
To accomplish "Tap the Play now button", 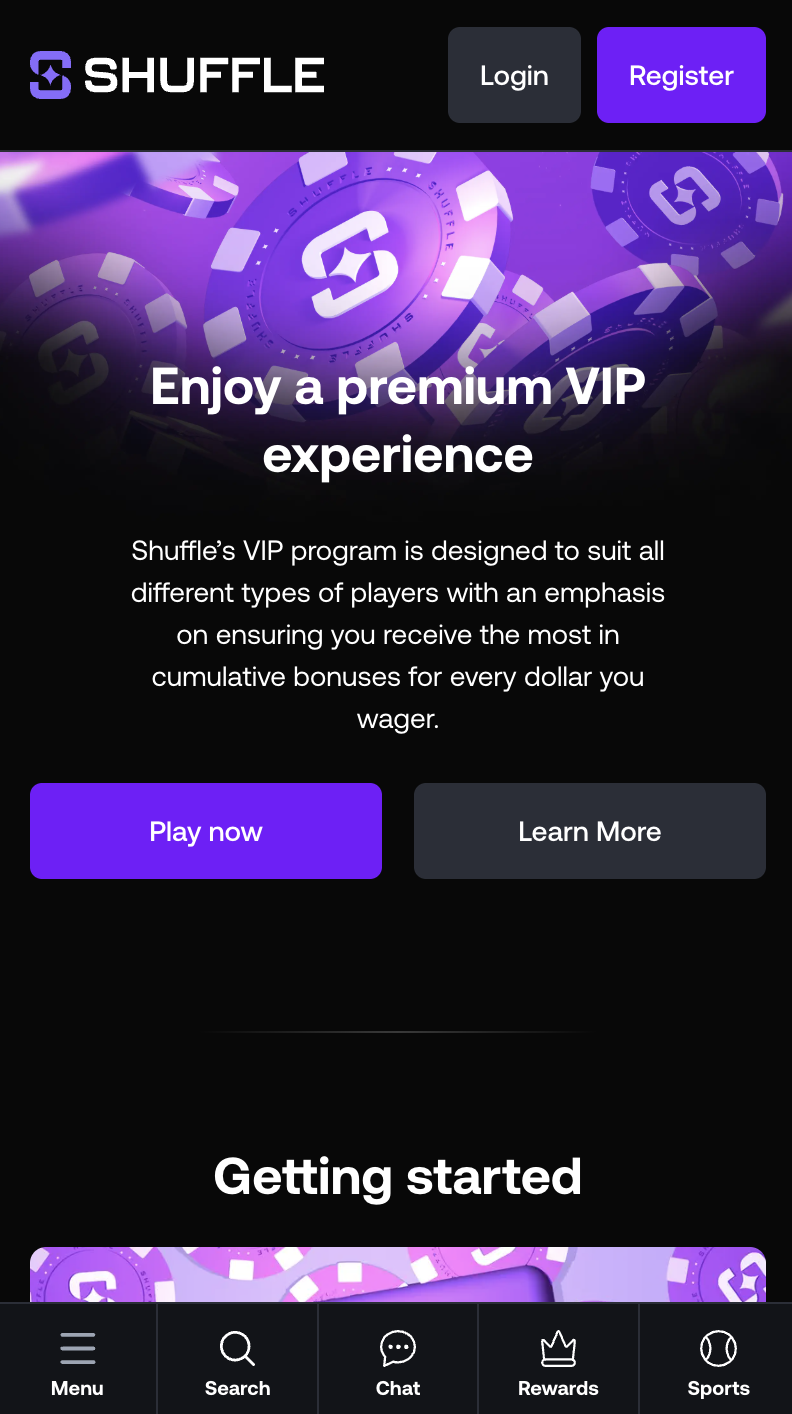I will (x=206, y=831).
